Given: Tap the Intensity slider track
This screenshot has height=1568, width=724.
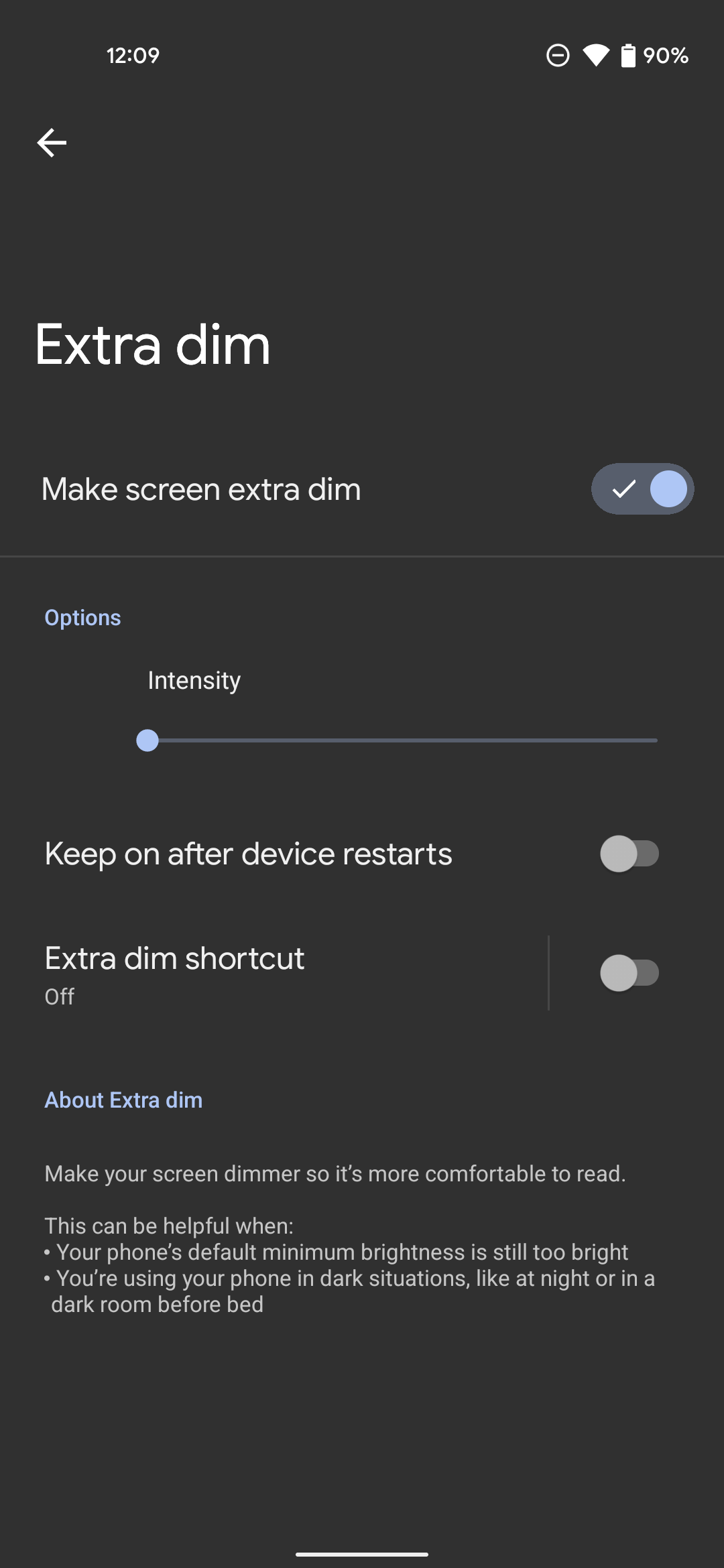Looking at the screenshot, I should tap(402, 740).
